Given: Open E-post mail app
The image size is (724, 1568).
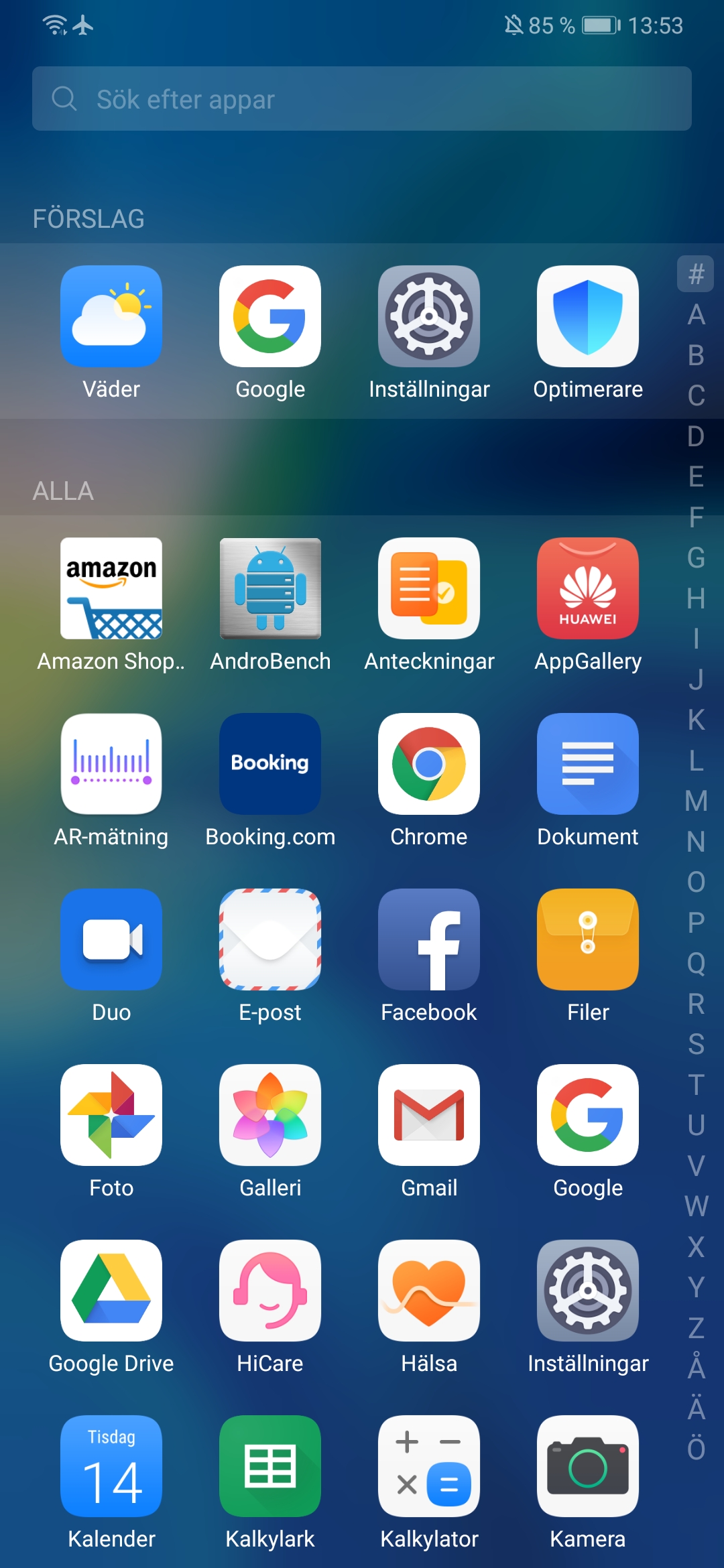Looking at the screenshot, I should tap(270, 939).
